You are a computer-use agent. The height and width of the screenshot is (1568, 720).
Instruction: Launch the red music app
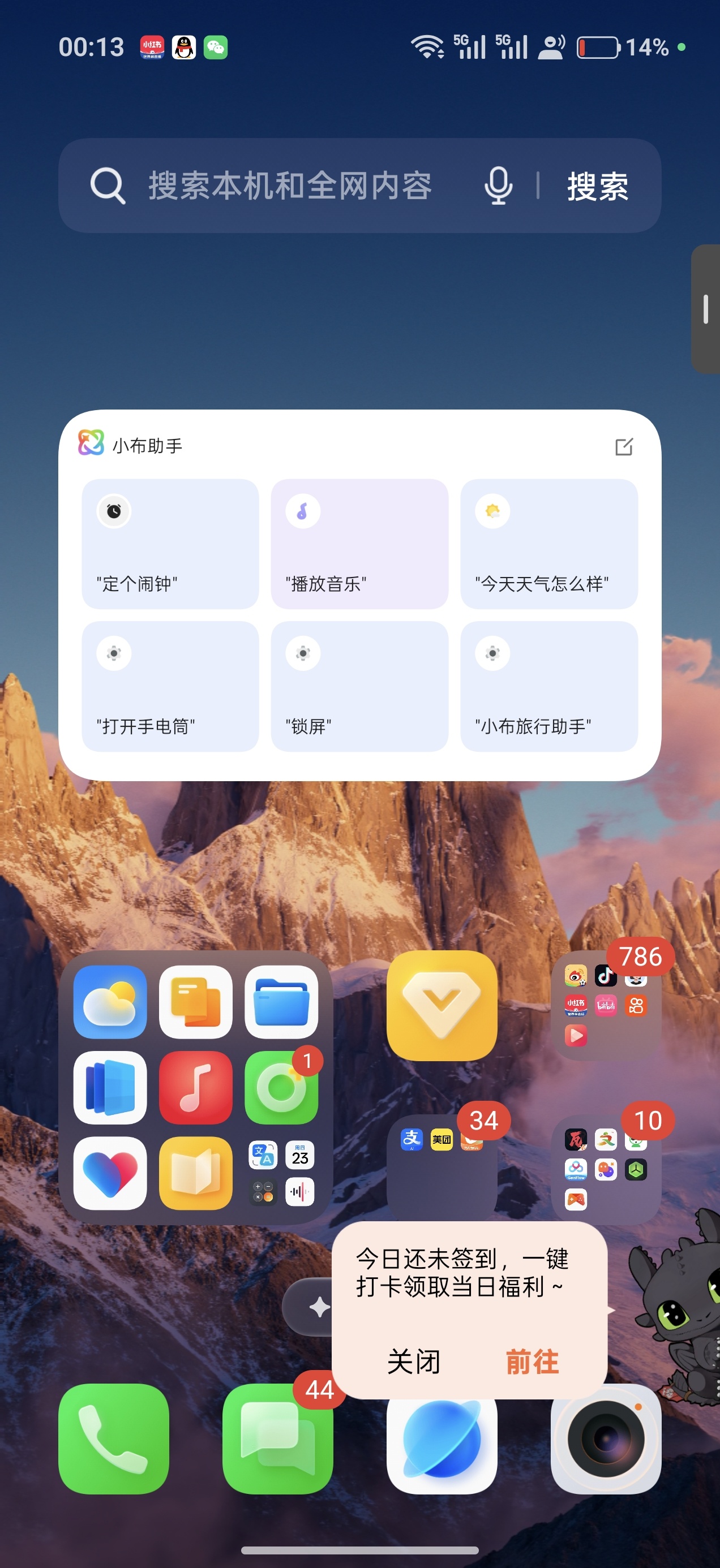tap(195, 1088)
